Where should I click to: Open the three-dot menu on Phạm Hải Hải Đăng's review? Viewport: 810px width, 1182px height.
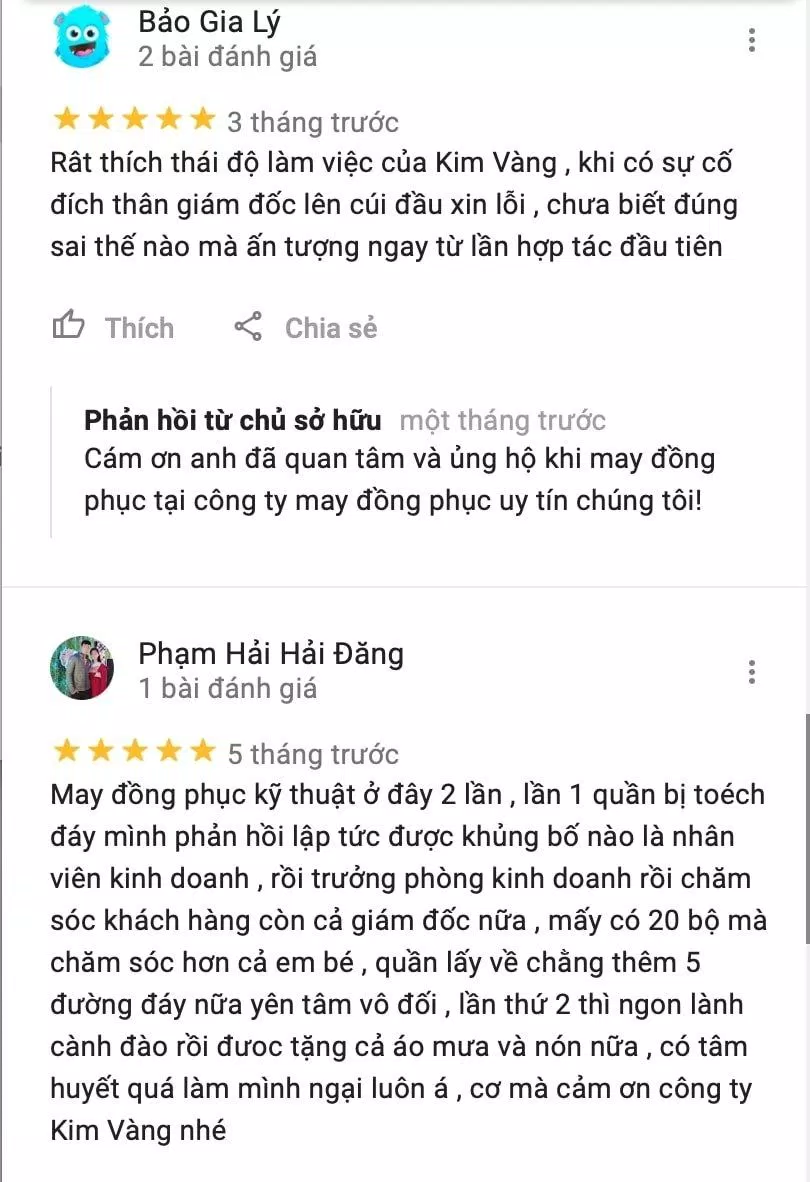751,670
